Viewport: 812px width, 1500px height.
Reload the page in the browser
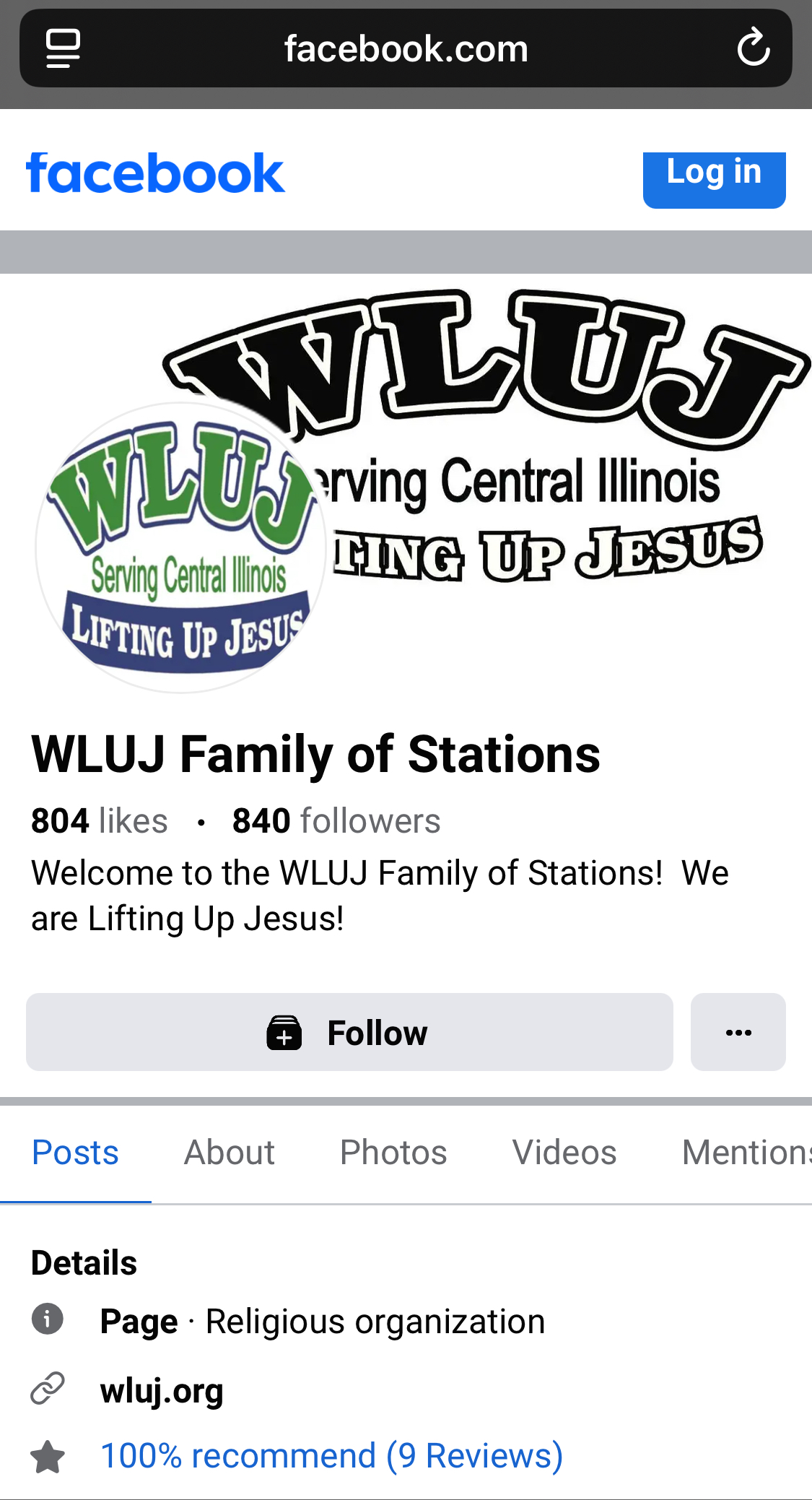tap(754, 48)
